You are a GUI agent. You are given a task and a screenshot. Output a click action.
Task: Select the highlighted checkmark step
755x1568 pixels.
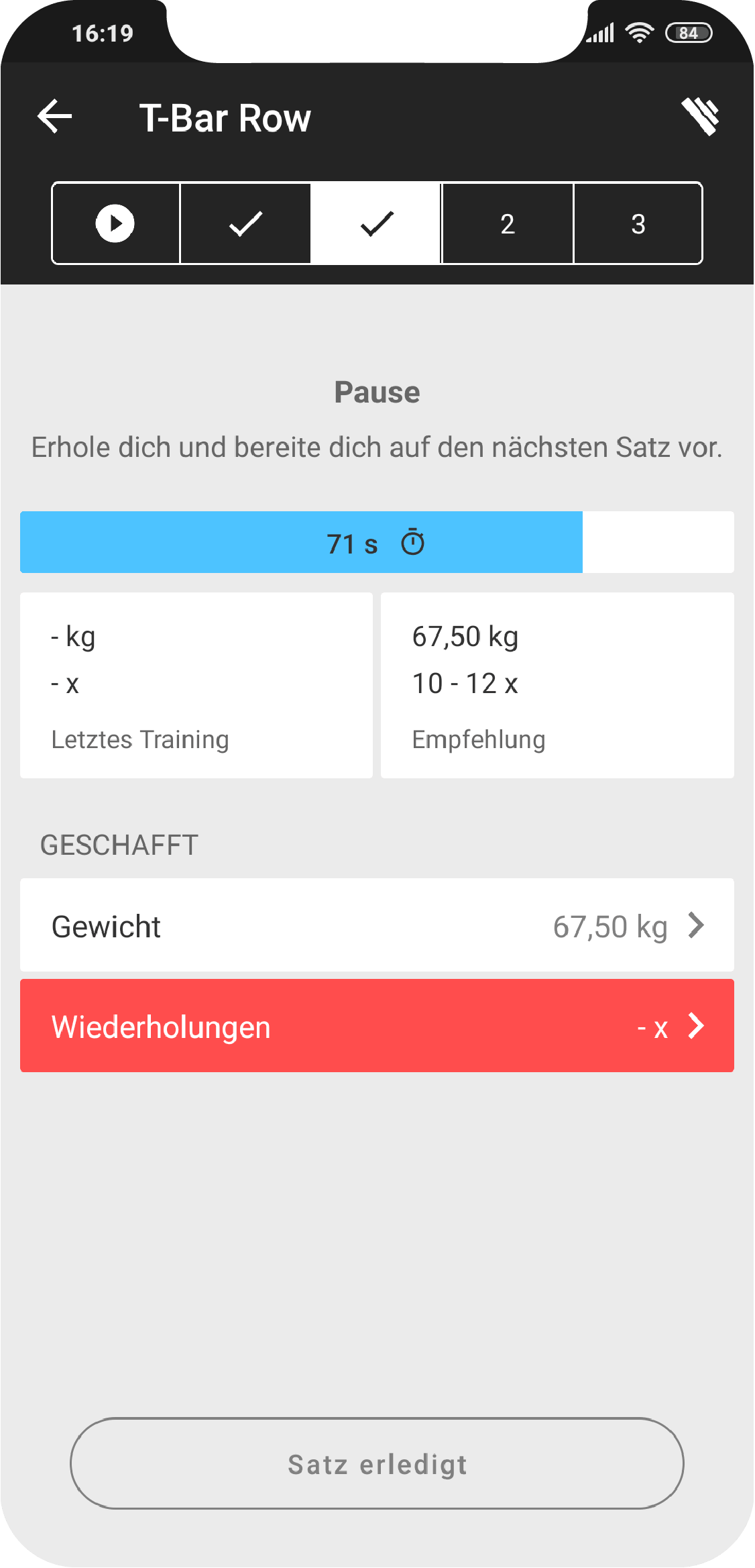[376, 223]
